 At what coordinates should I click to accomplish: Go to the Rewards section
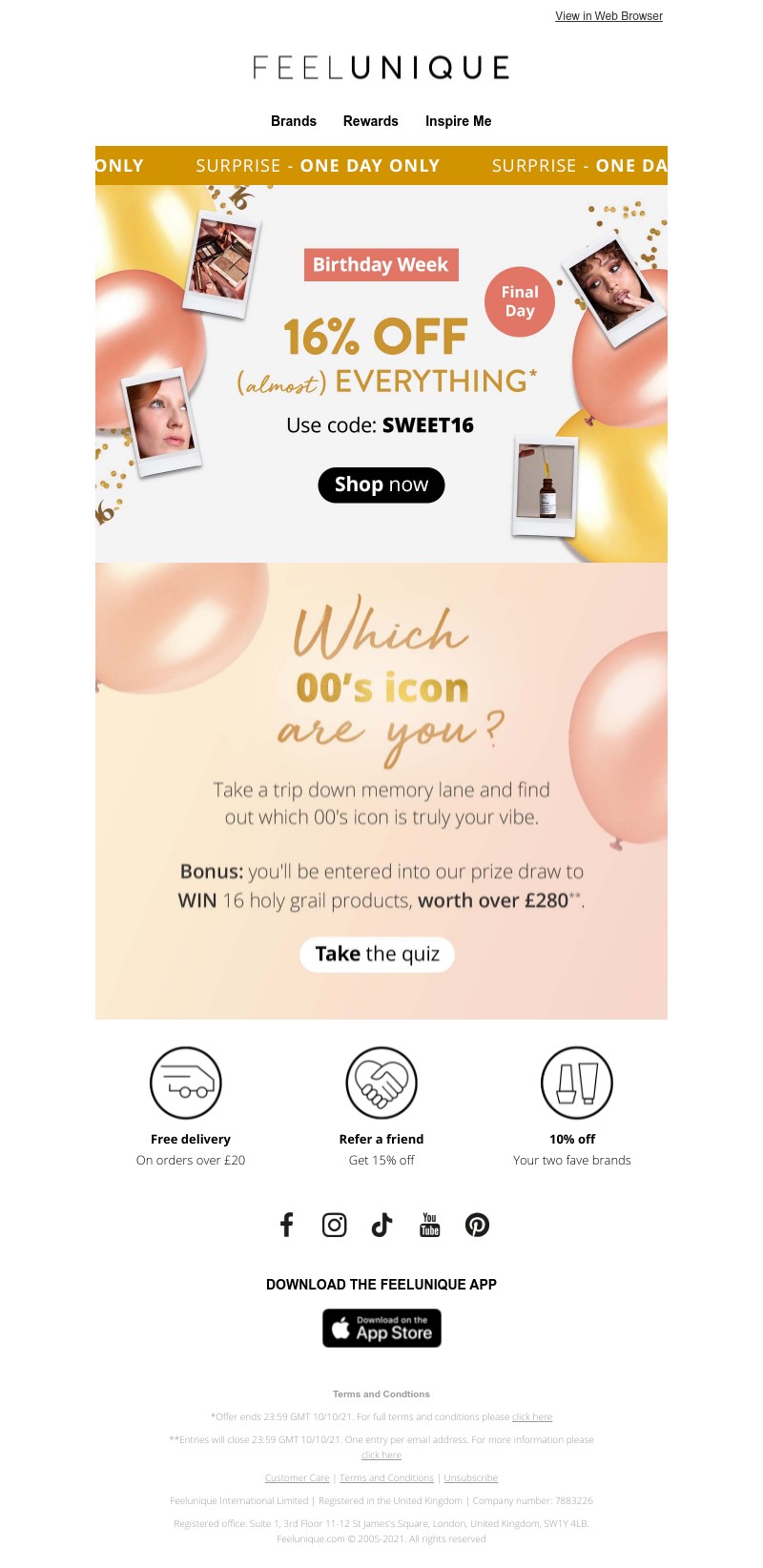point(370,121)
